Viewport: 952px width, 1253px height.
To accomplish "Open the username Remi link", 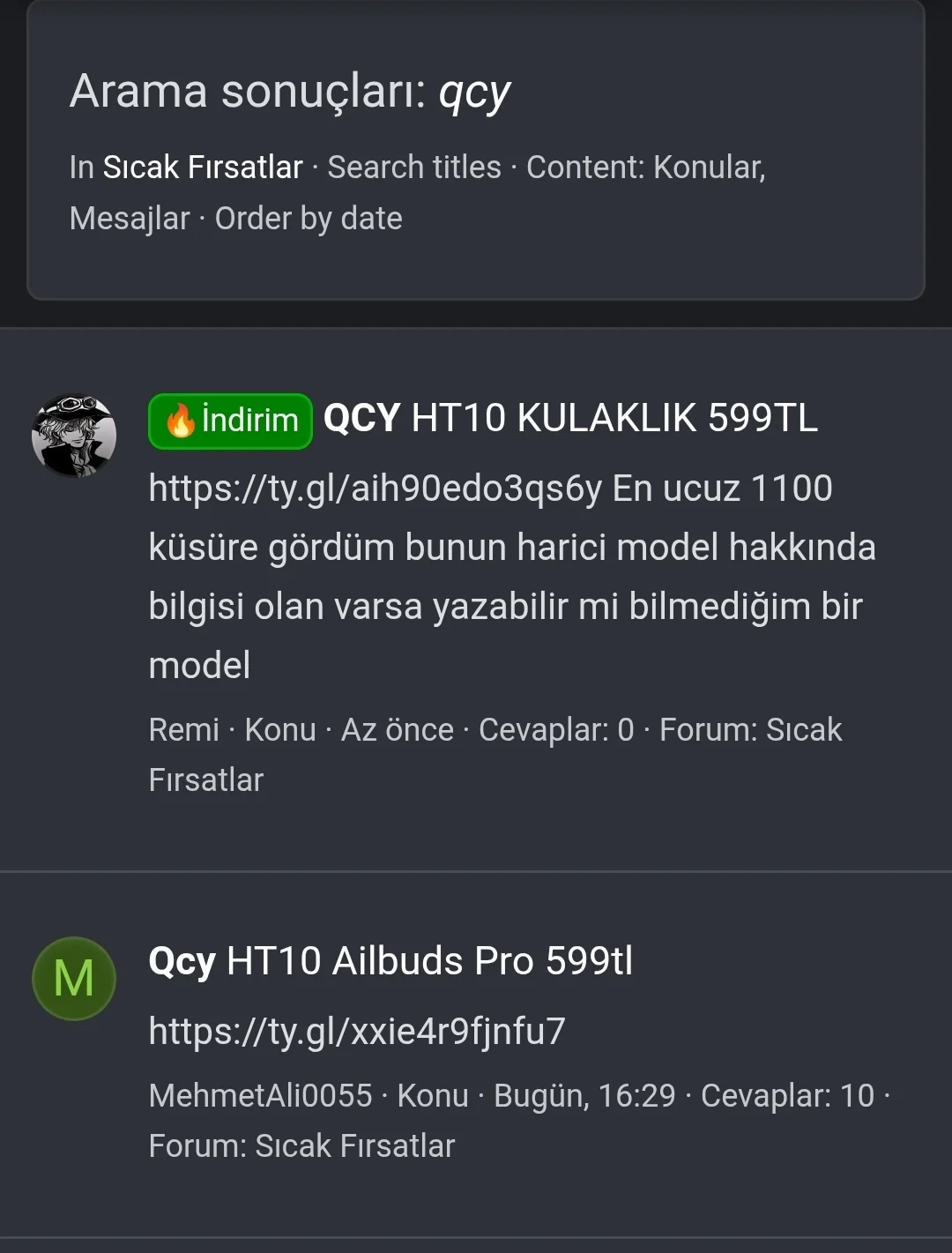I will pos(183,730).
